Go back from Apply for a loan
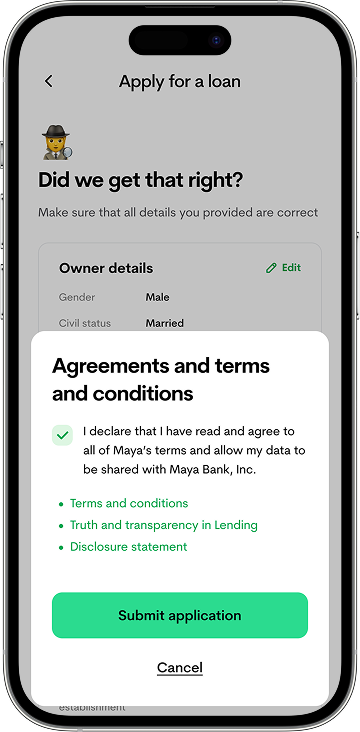This screenshot has width=360, height=732. pyautogui.click(x=49, y=81)
